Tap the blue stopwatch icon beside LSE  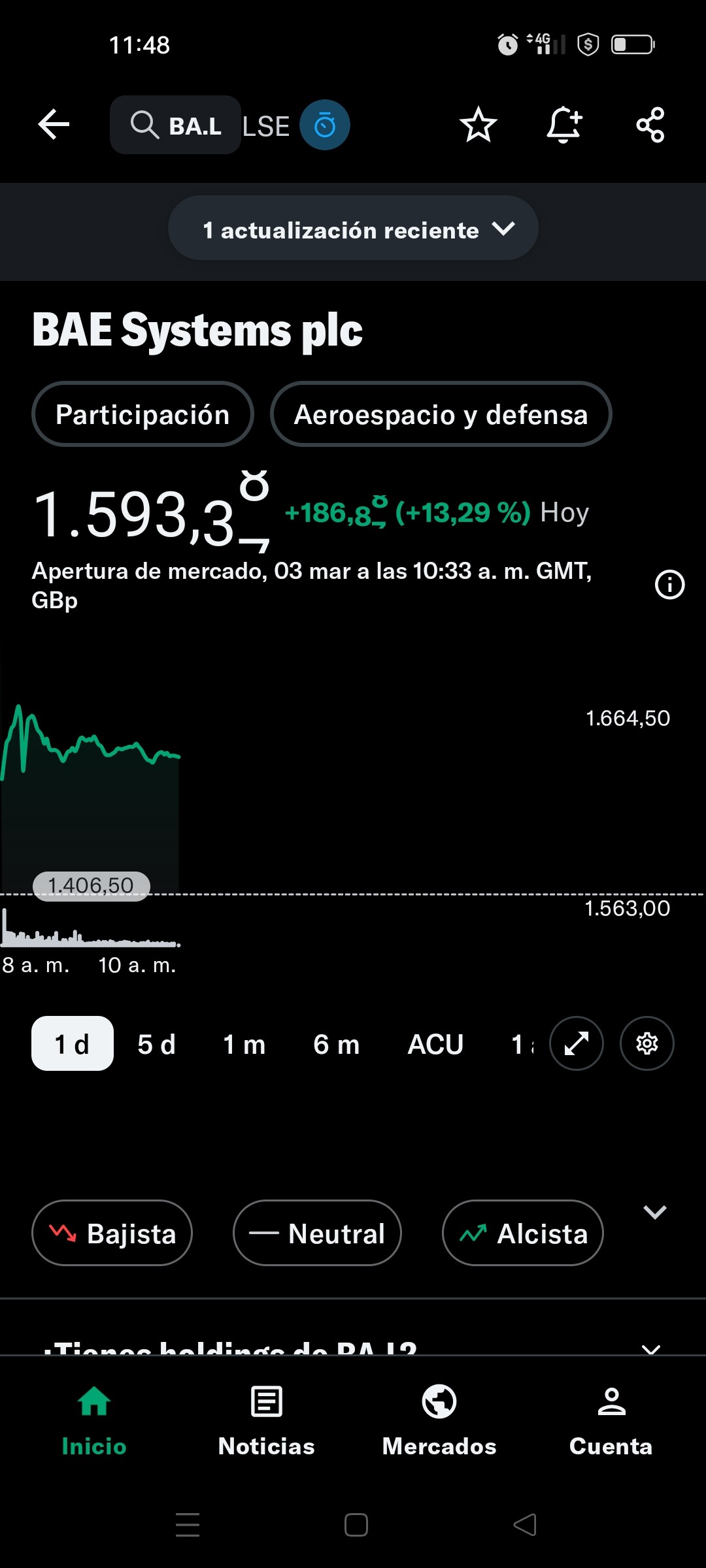[325, 125]
